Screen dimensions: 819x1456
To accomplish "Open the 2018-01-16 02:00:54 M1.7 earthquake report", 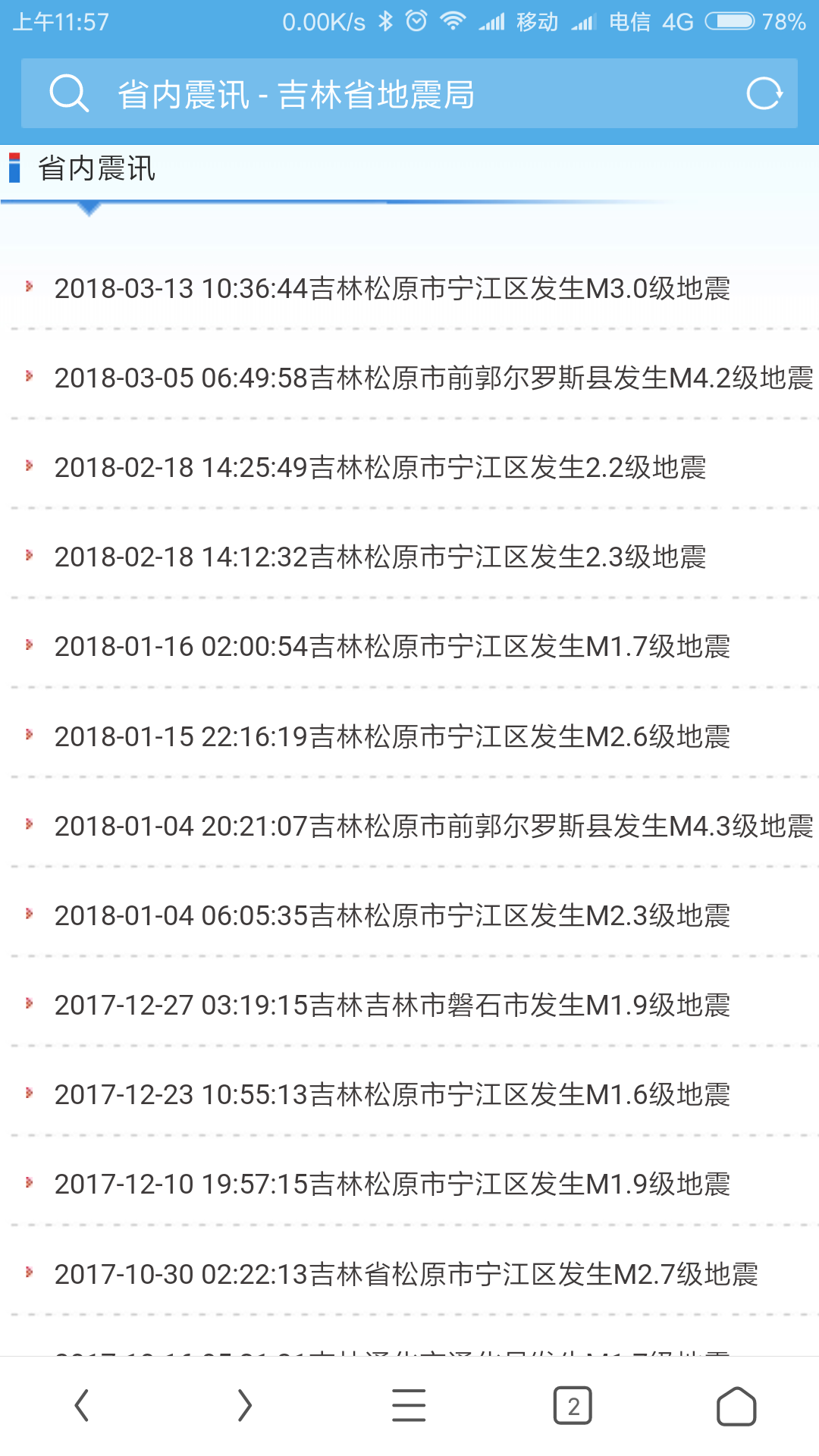I will 392,647.
